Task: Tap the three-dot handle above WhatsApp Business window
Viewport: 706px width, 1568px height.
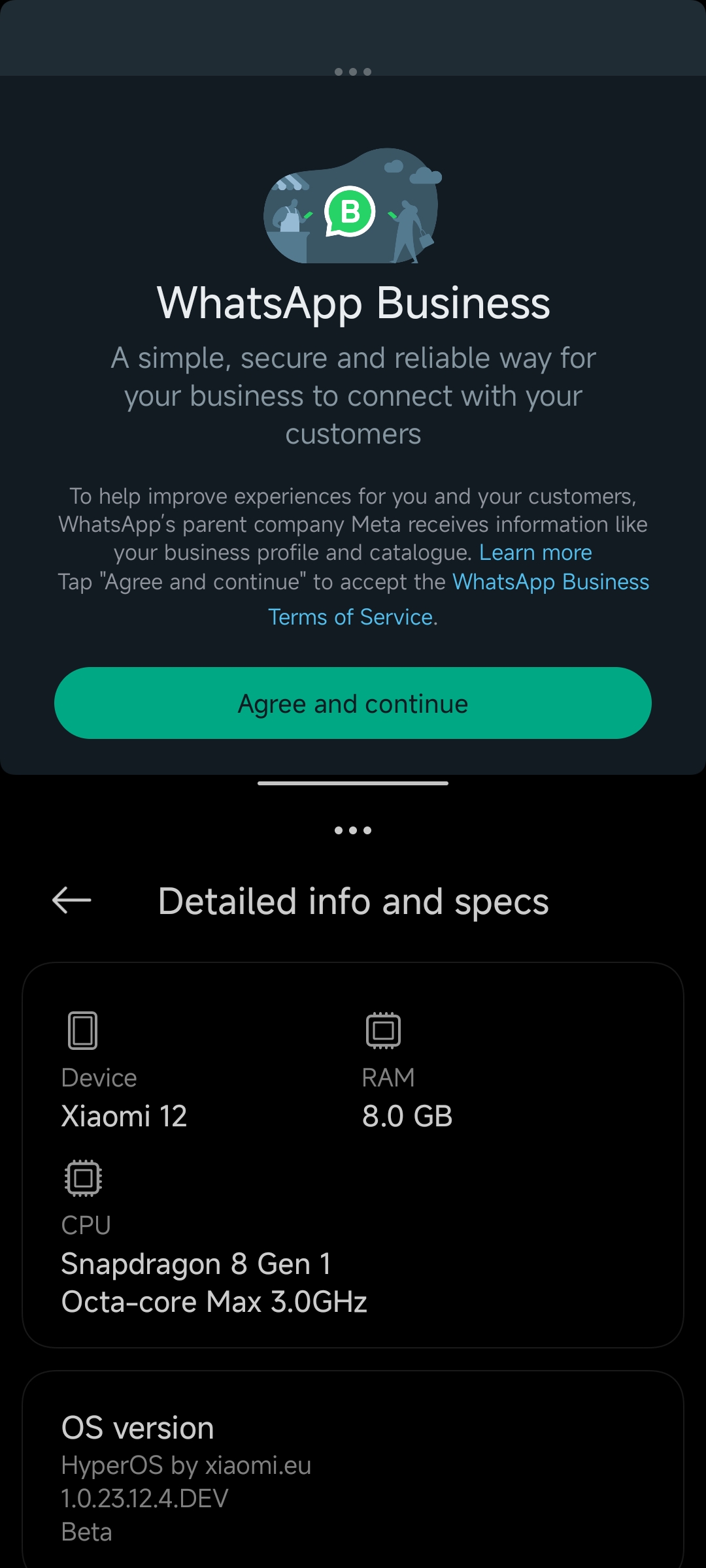Action: point(353,72)
